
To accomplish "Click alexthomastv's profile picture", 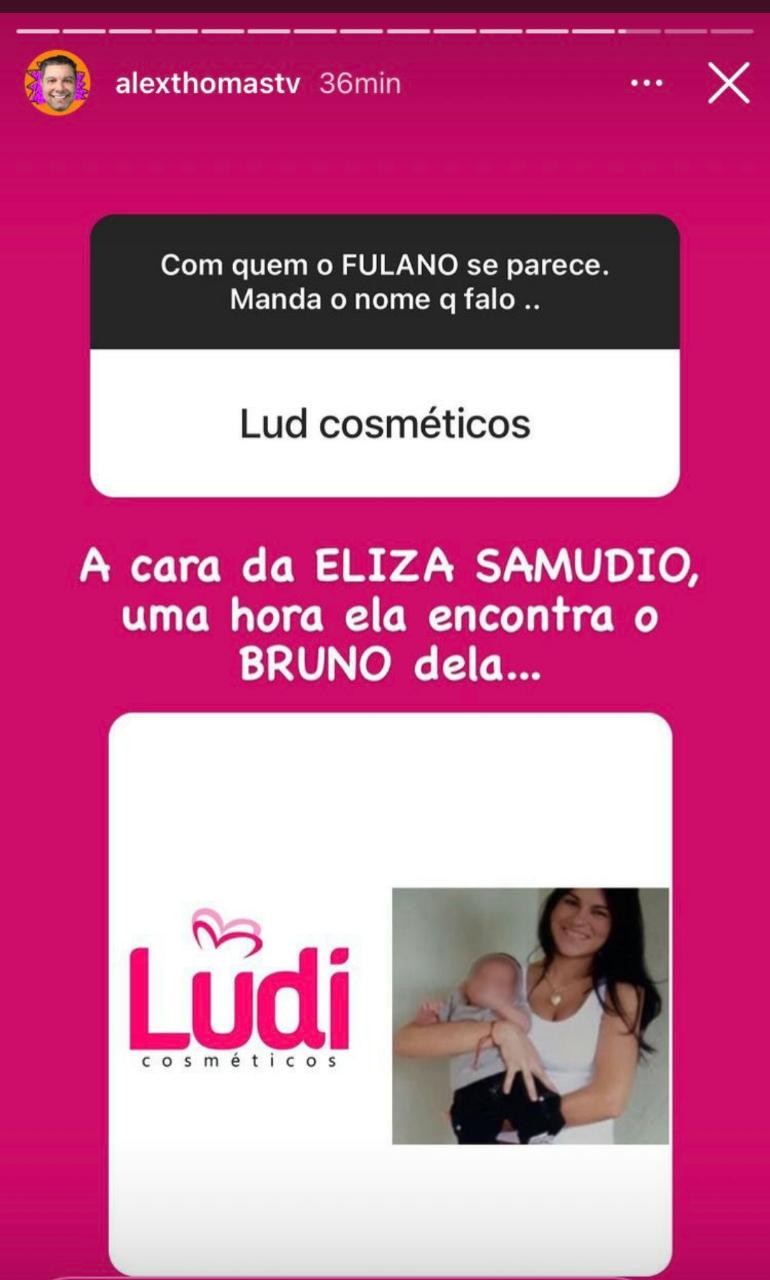I will point(58,84).
